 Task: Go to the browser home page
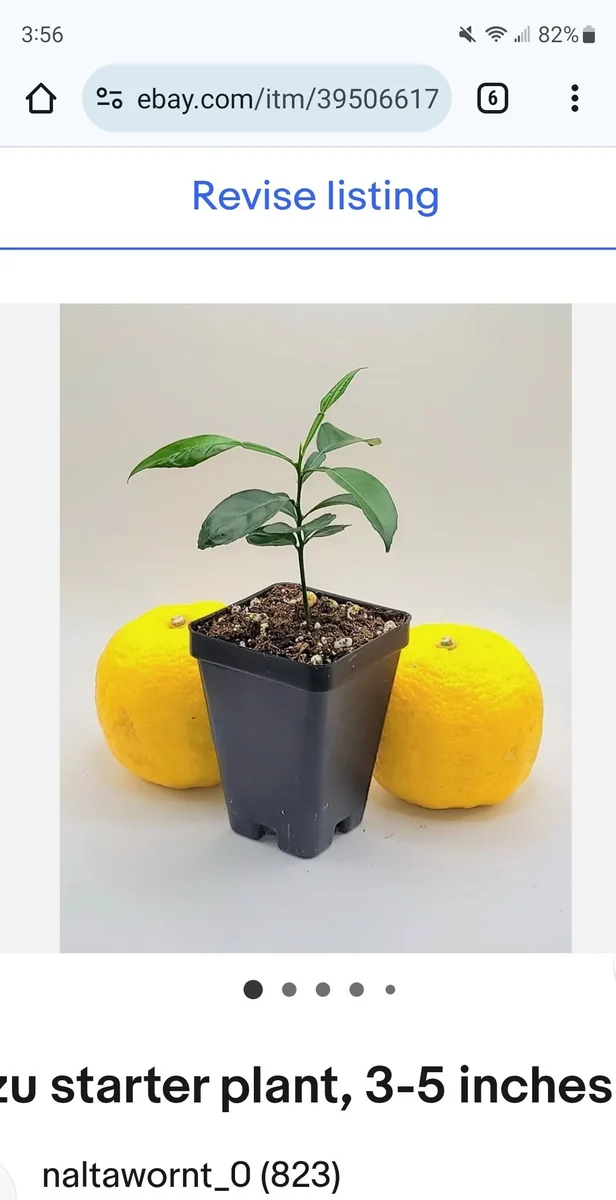tap(41, 98)
